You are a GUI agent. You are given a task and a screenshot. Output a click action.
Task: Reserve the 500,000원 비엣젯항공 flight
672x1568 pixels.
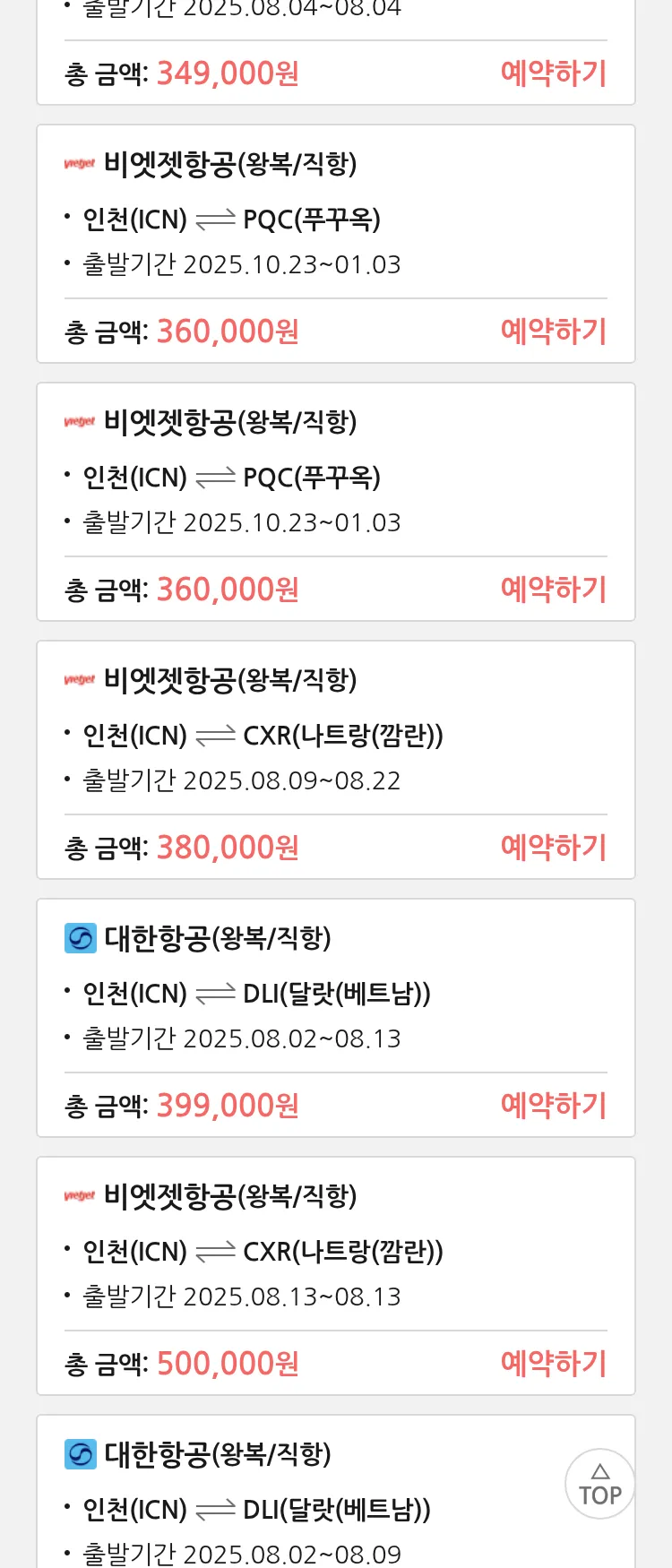point(553,1364)
